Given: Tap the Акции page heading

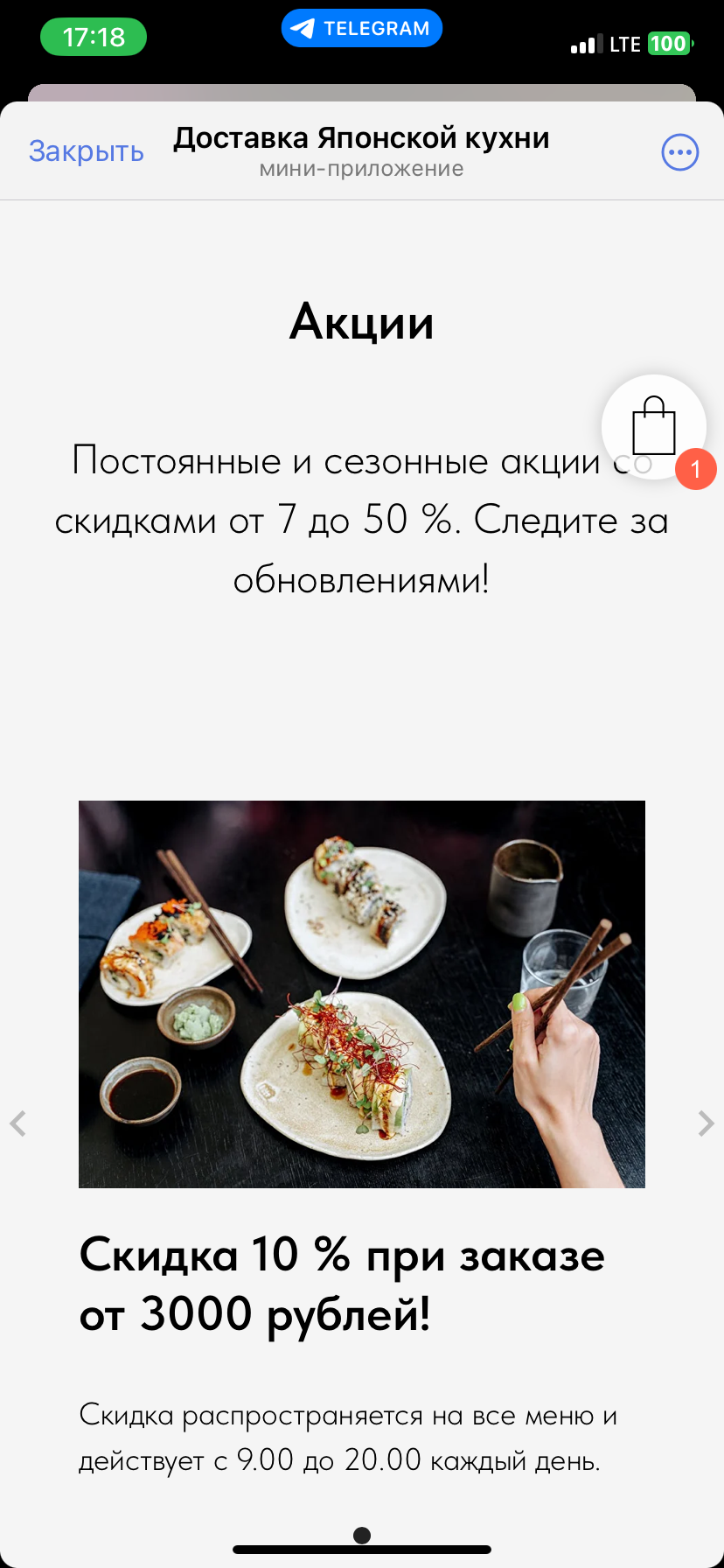Looking at the screenshot, I should (x=361, y=322).
